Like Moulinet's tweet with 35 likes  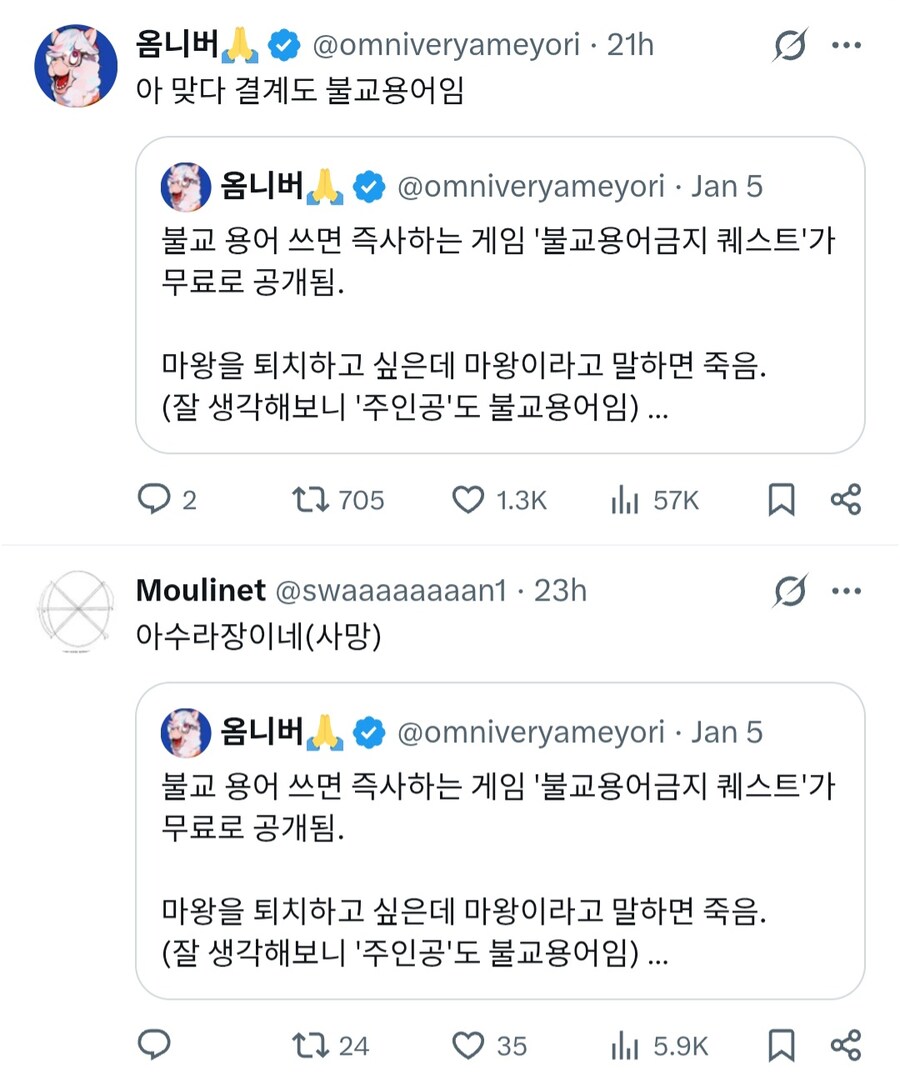click(x=466, y=1046)
